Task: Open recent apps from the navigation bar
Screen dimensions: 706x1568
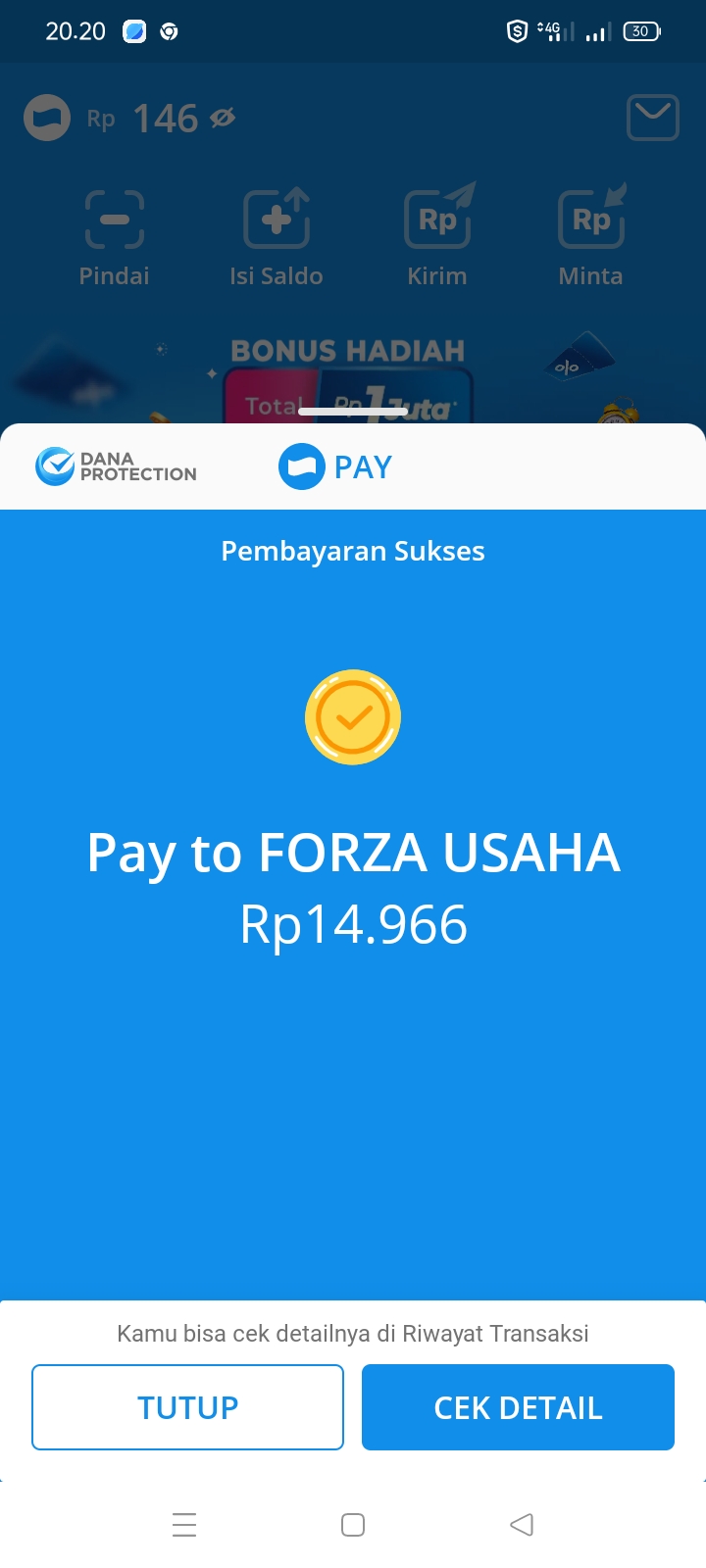Action: tap(184, 1525)
